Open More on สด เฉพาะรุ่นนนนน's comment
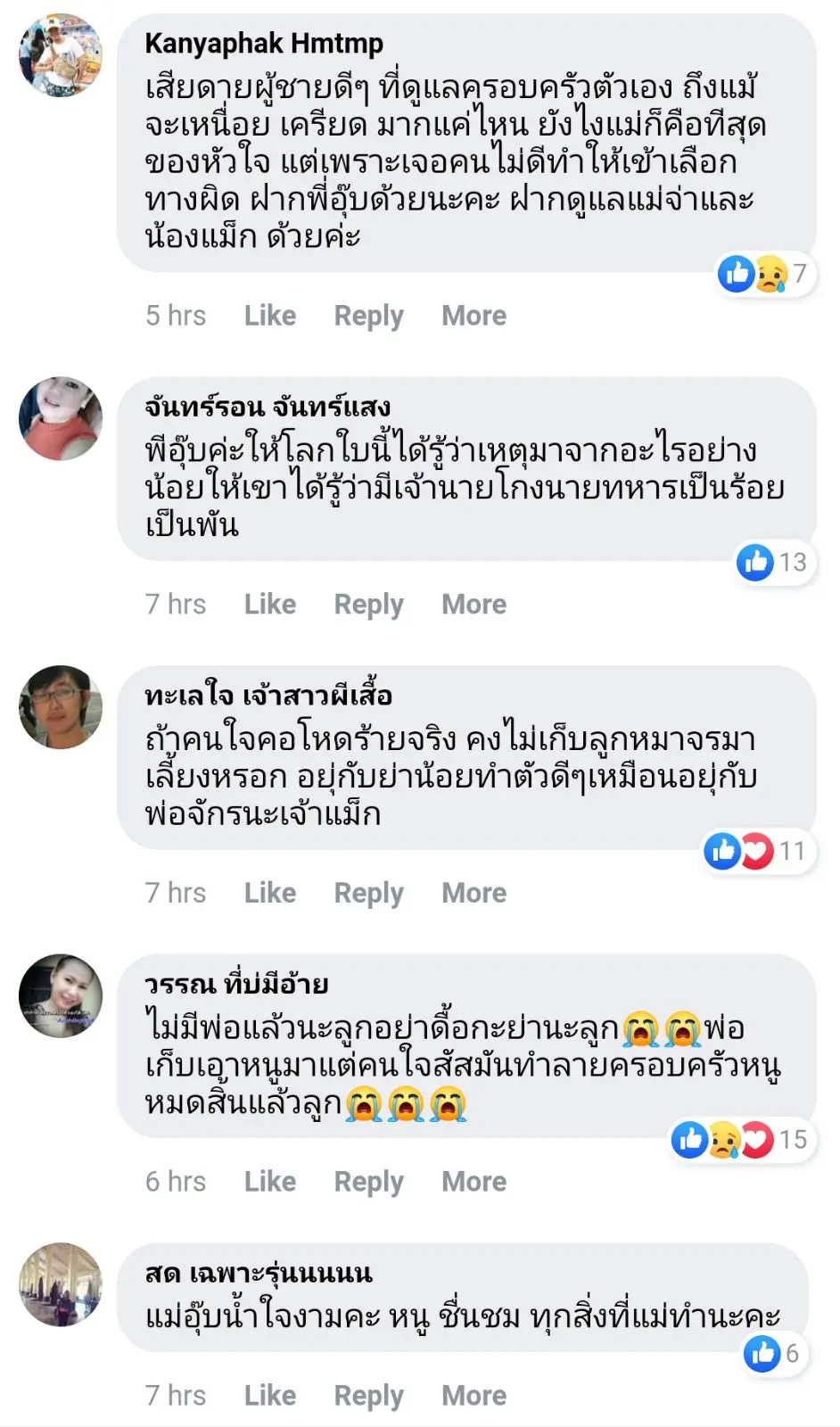The height and width of the screenshot is (1427, 840). coord(474,1396)
